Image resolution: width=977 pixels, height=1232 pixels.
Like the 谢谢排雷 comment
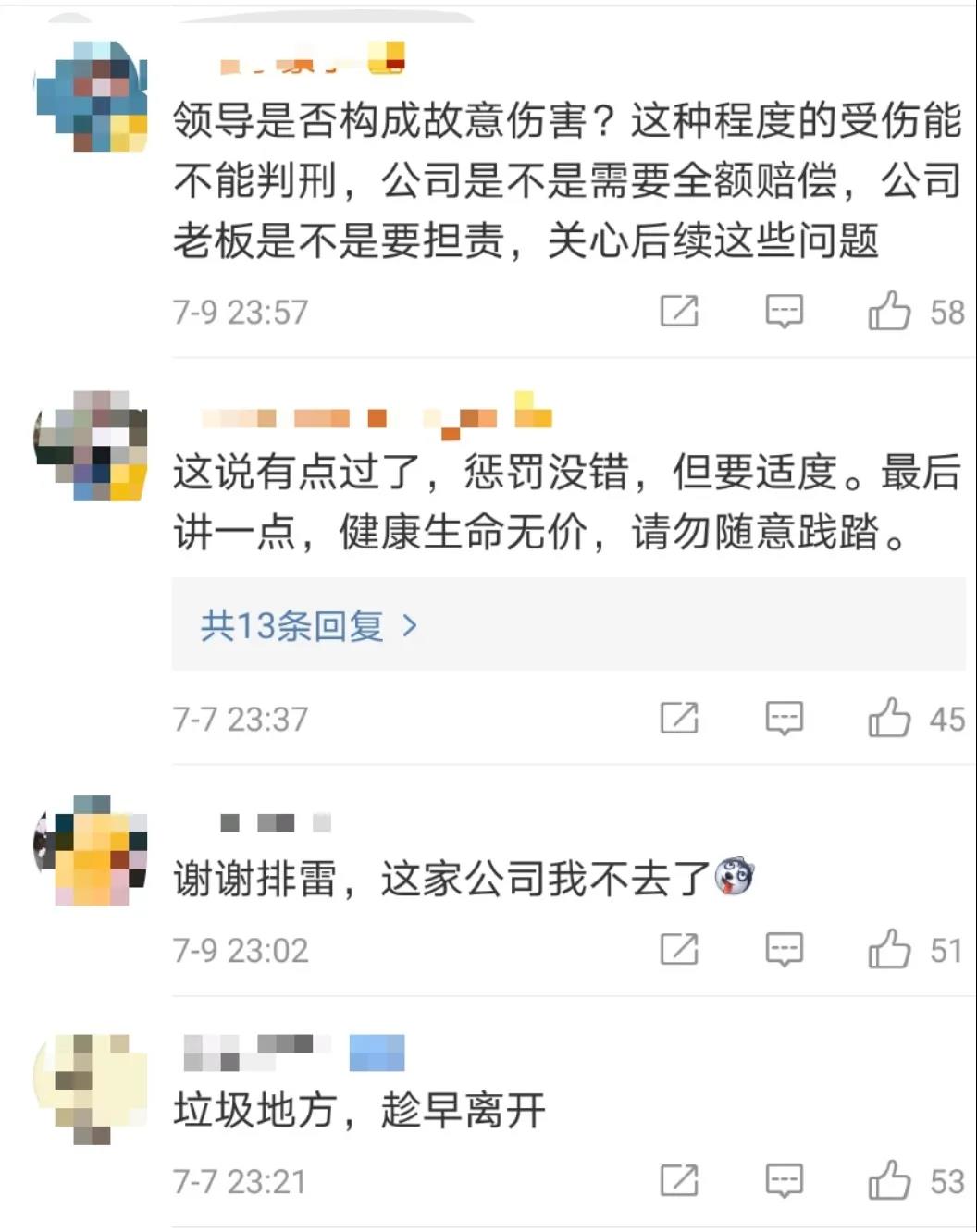point(889,950)
